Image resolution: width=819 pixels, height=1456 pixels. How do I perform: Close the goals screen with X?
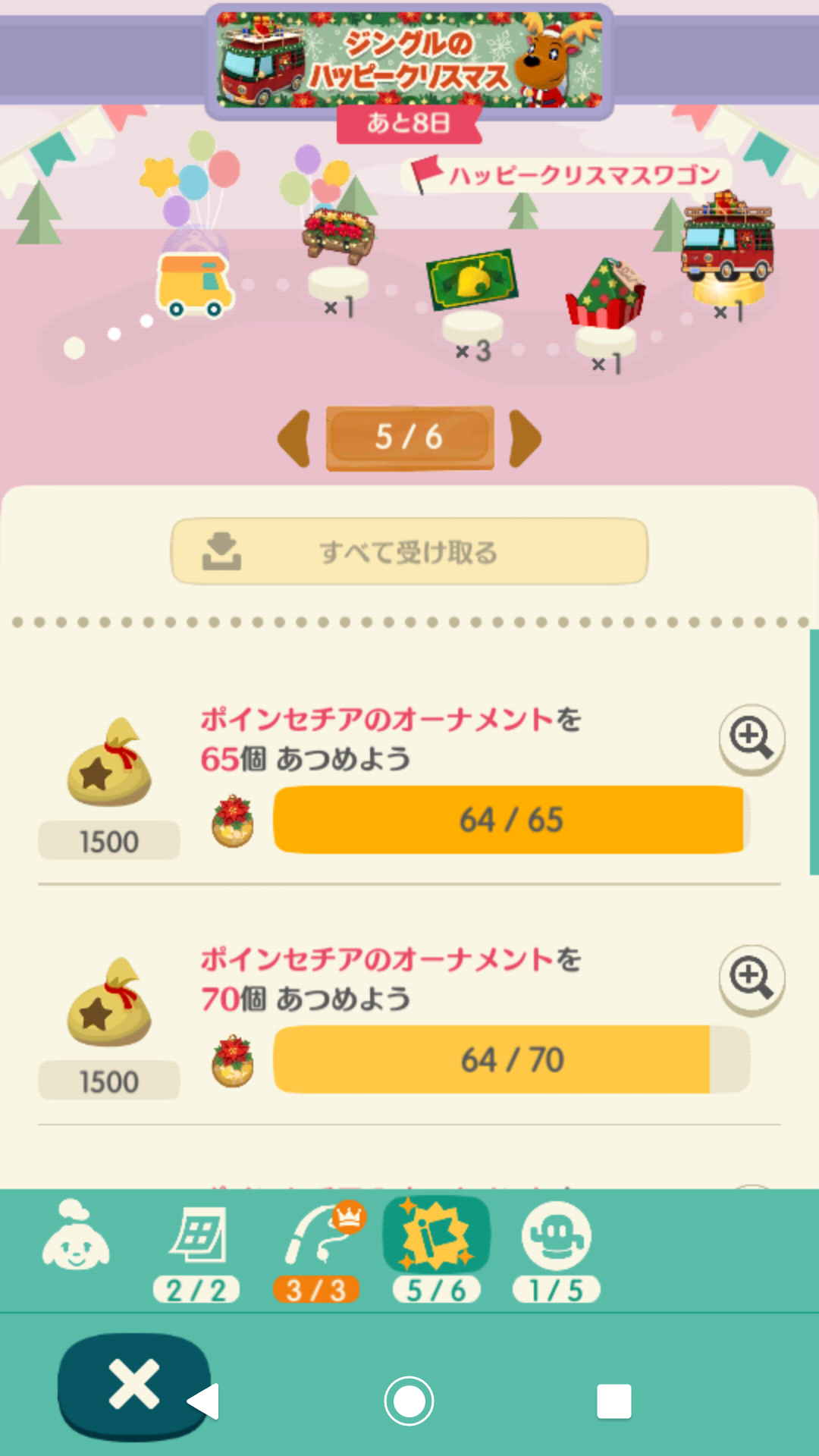tap(134, 1385)
